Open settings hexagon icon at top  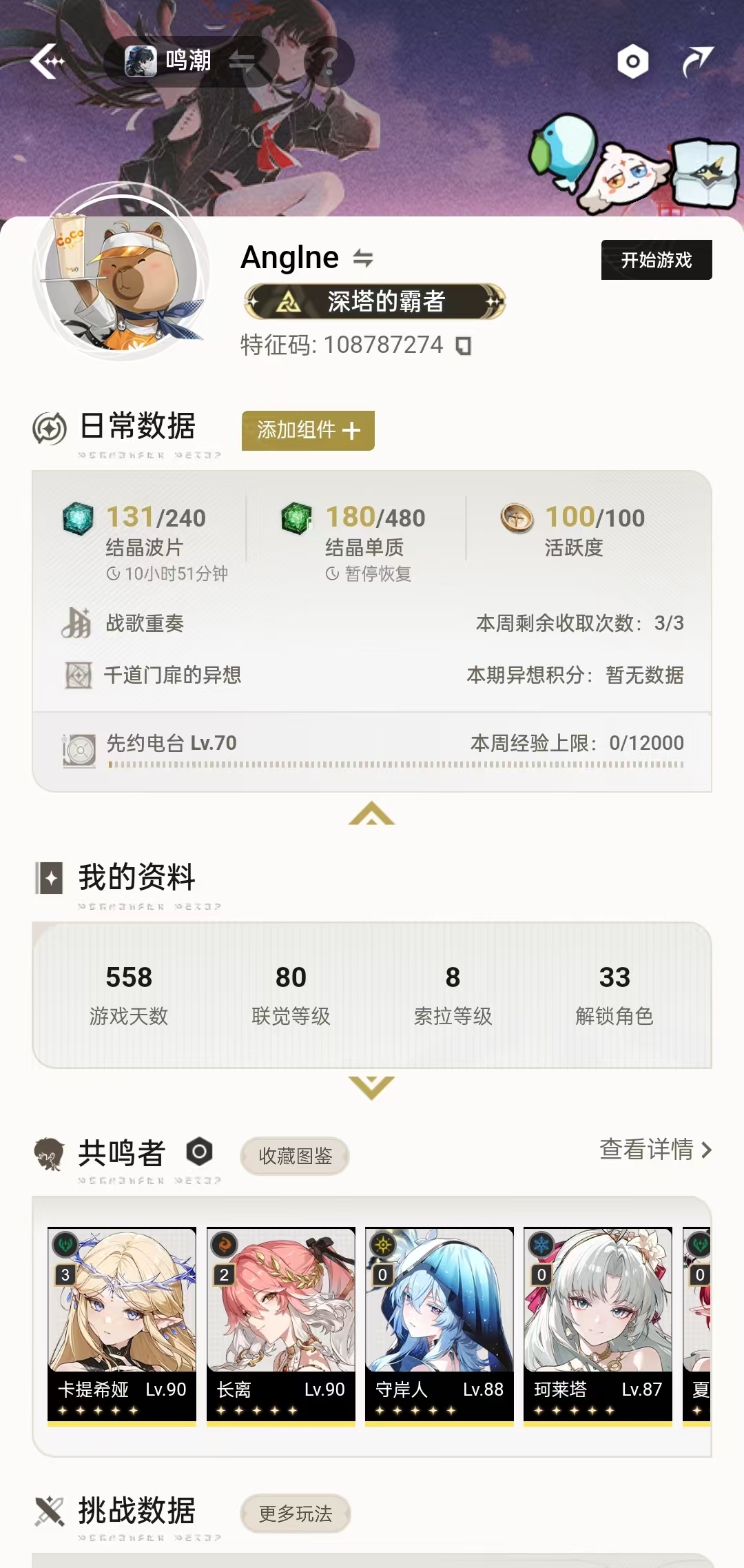point(632,62)
